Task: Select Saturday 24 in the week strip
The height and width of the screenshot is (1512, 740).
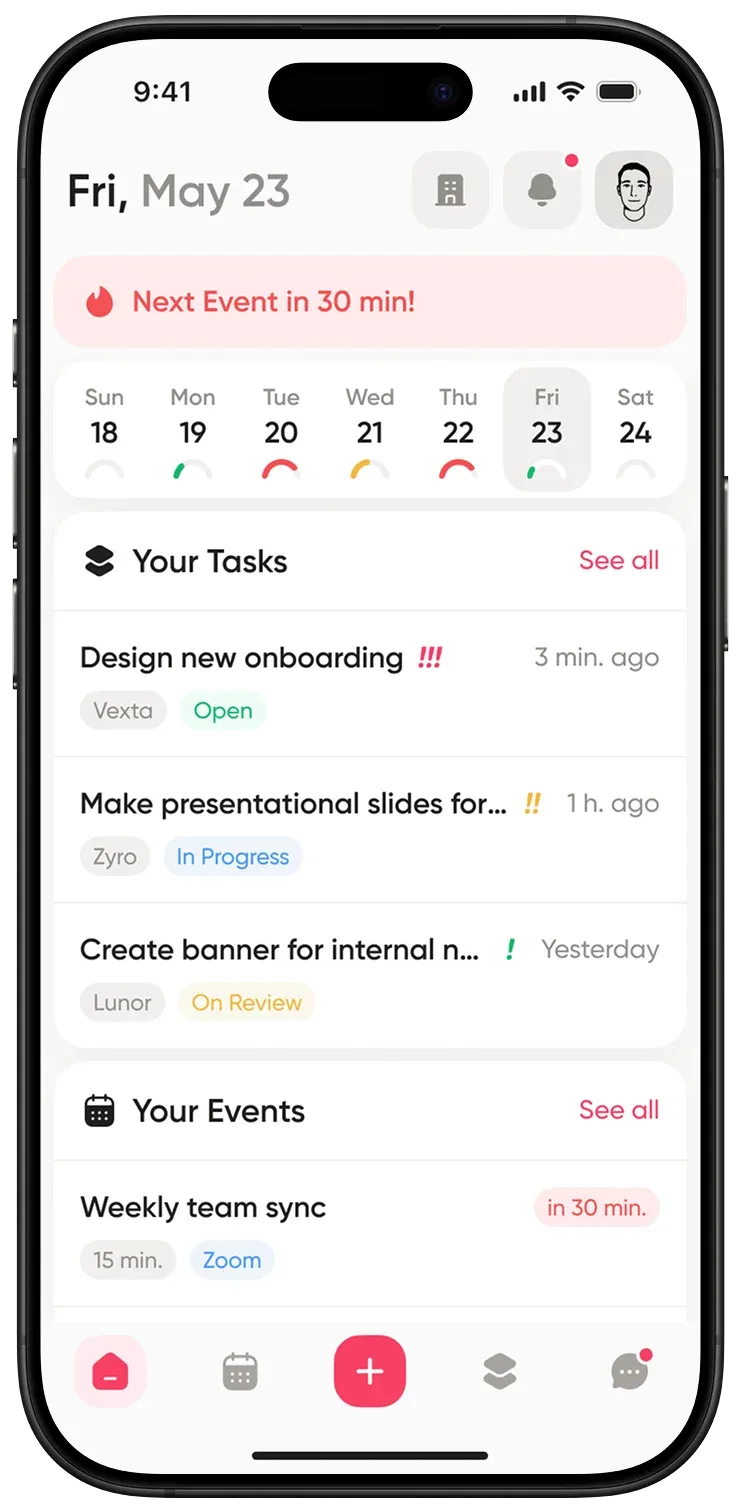Action: point(635,432)
